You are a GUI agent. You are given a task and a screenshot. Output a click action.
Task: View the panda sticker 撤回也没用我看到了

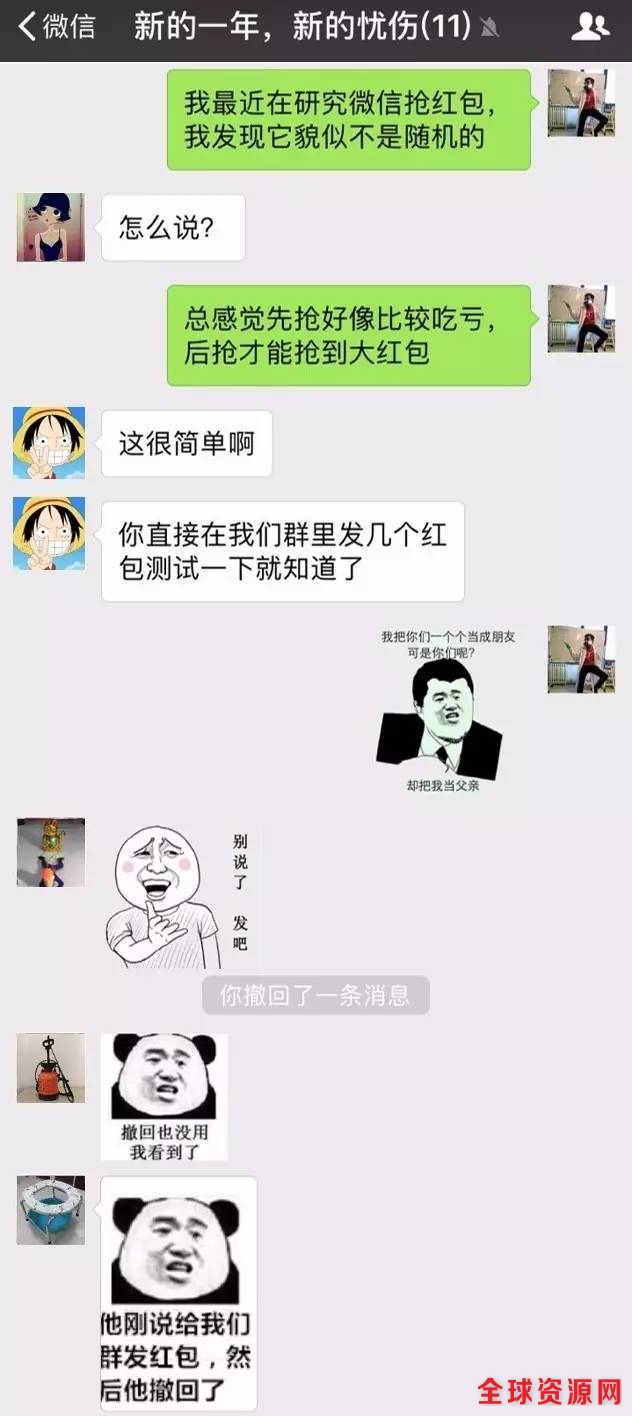click(164, 1098)
